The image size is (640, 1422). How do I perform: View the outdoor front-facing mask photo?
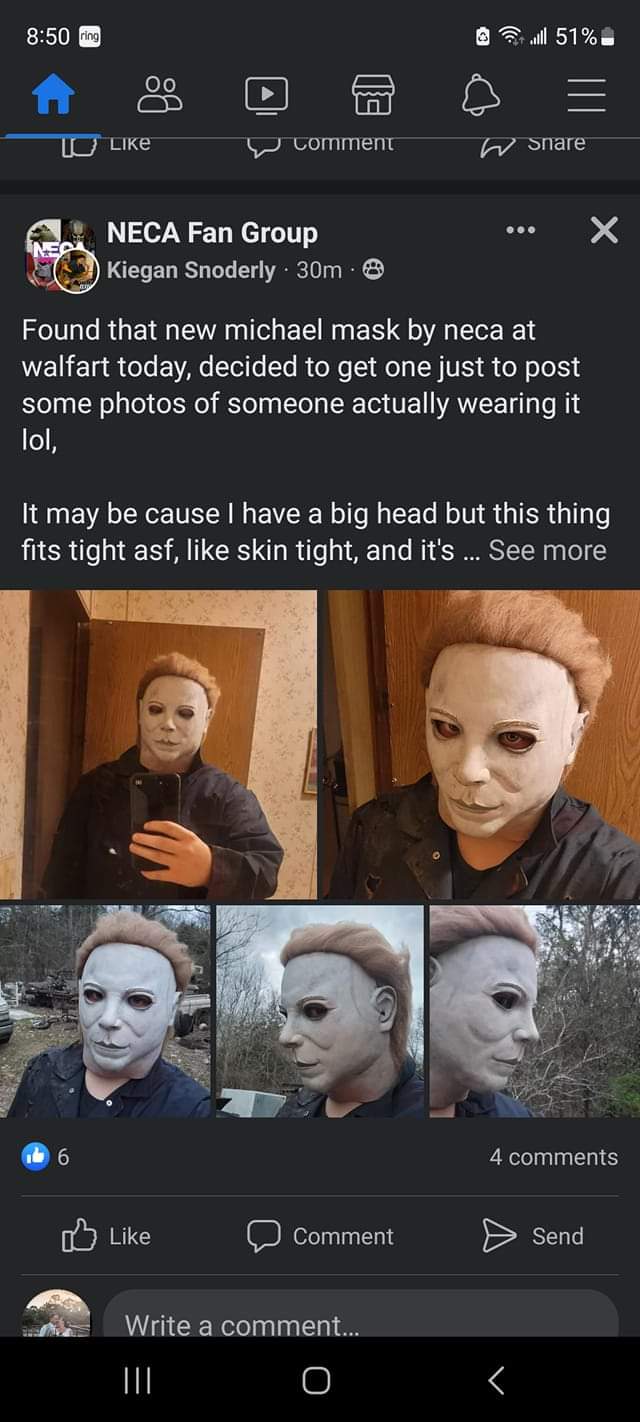[105, 1011]
